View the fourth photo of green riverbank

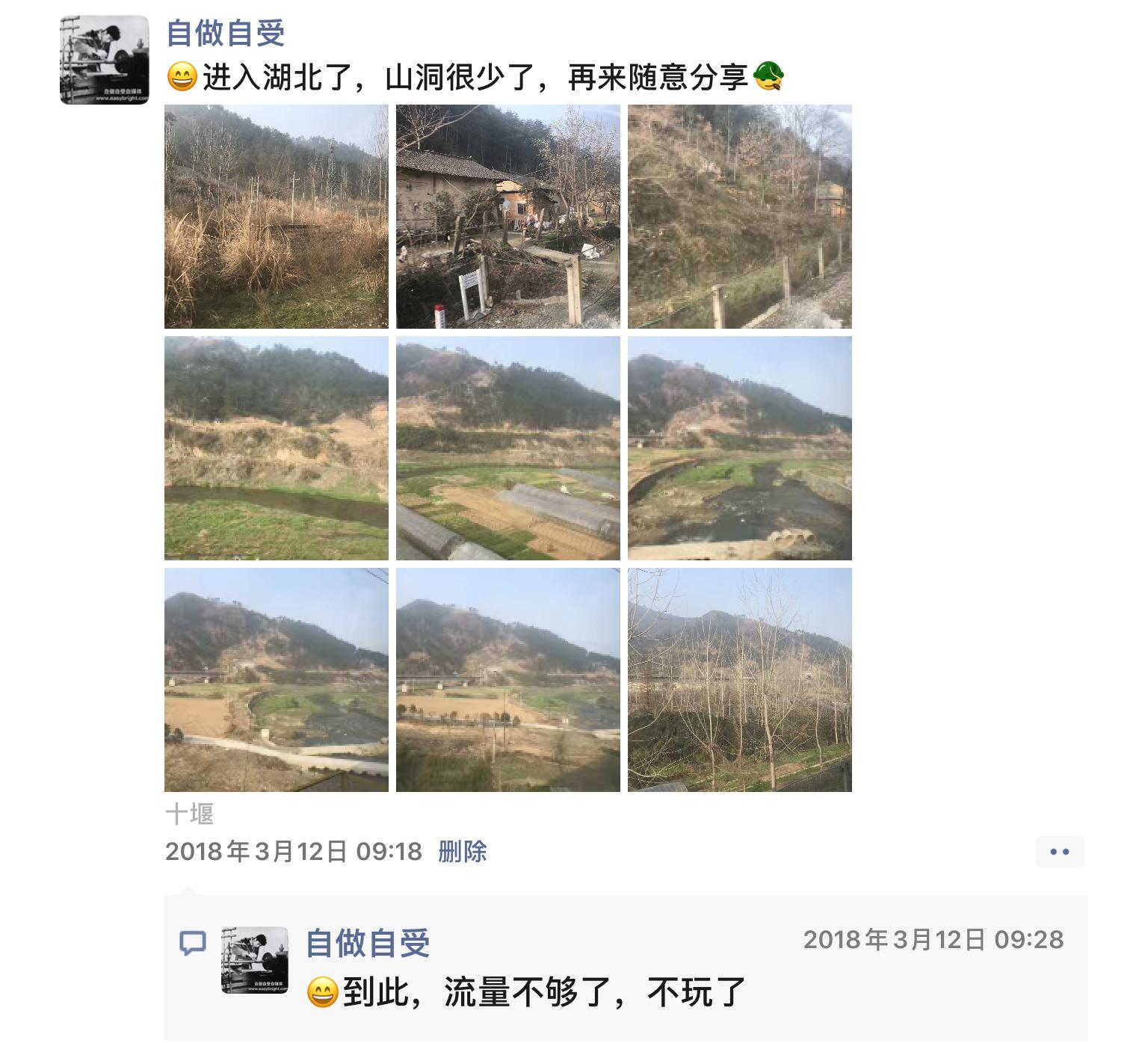coord(277,448)
